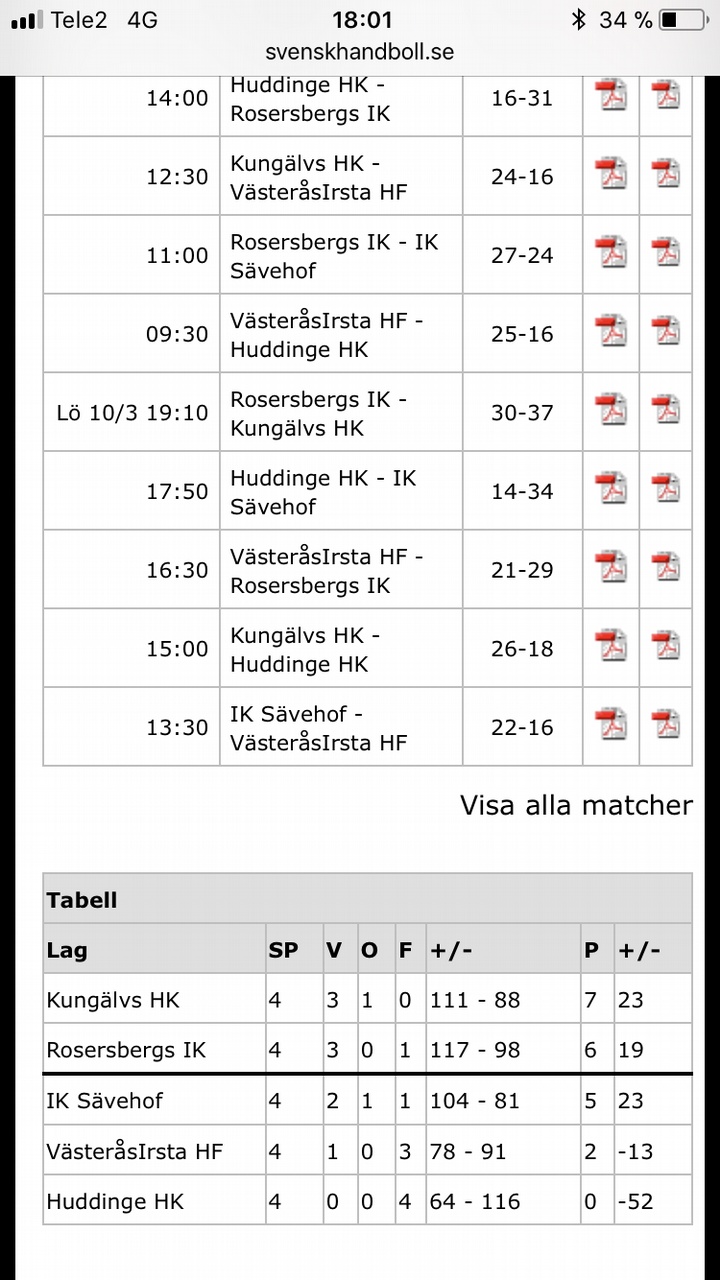This screenshot has height=1280, width=720.
Task: Tap the svenskhandboll.se address bar
Action: pyautogui.click(x=360, y=51)
